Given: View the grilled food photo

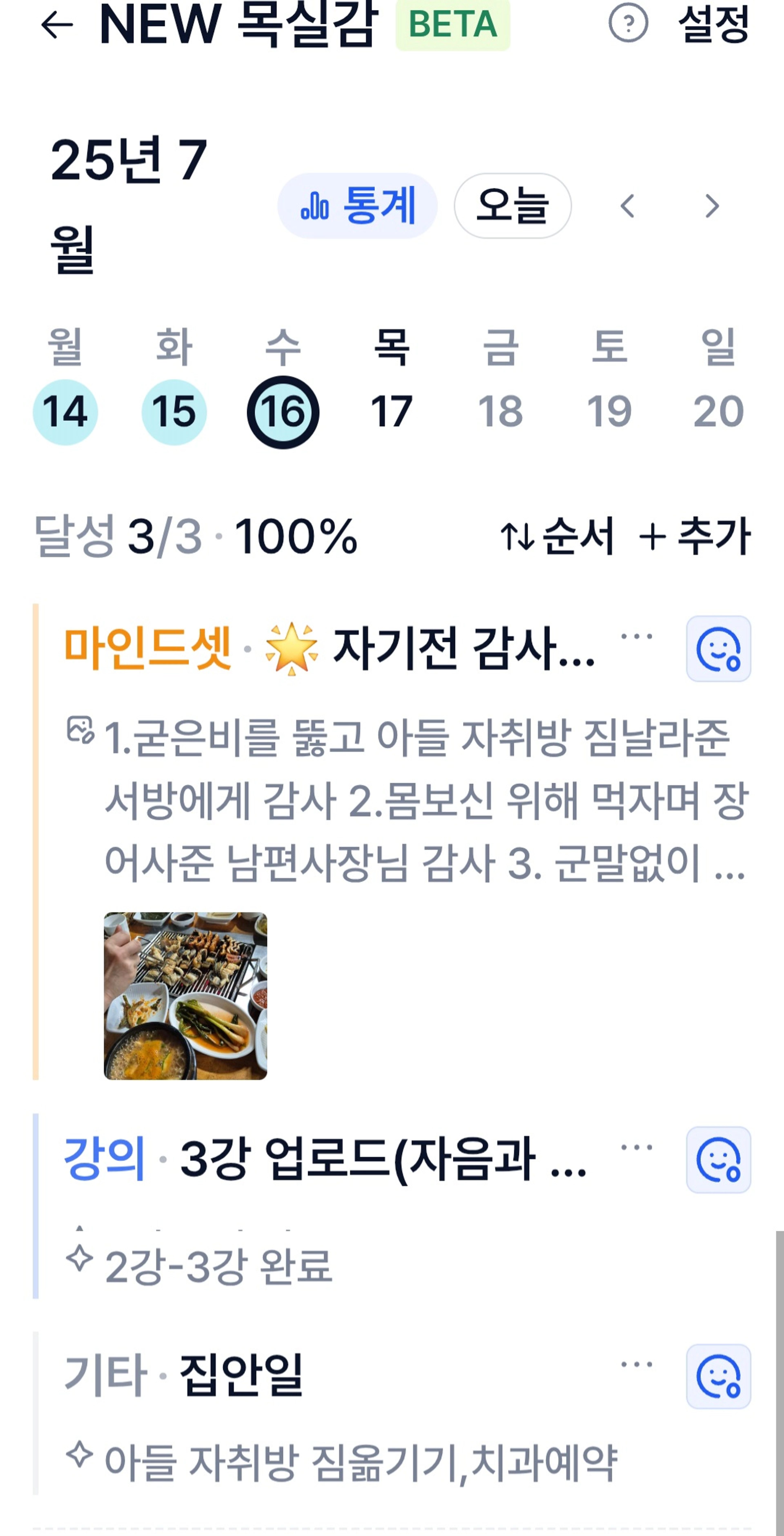Looking at the screenshot, I should tap(185, 996).
